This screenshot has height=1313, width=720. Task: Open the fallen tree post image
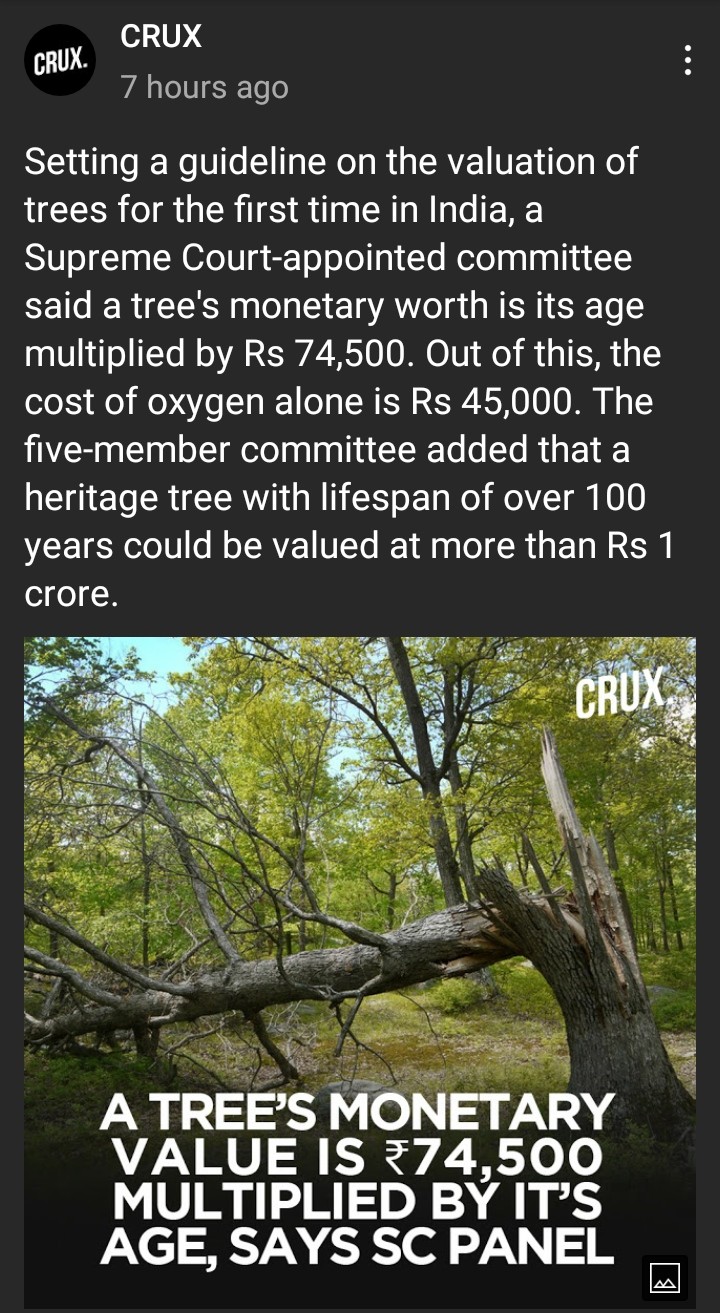pyautogui.click(x=360, y=900)
